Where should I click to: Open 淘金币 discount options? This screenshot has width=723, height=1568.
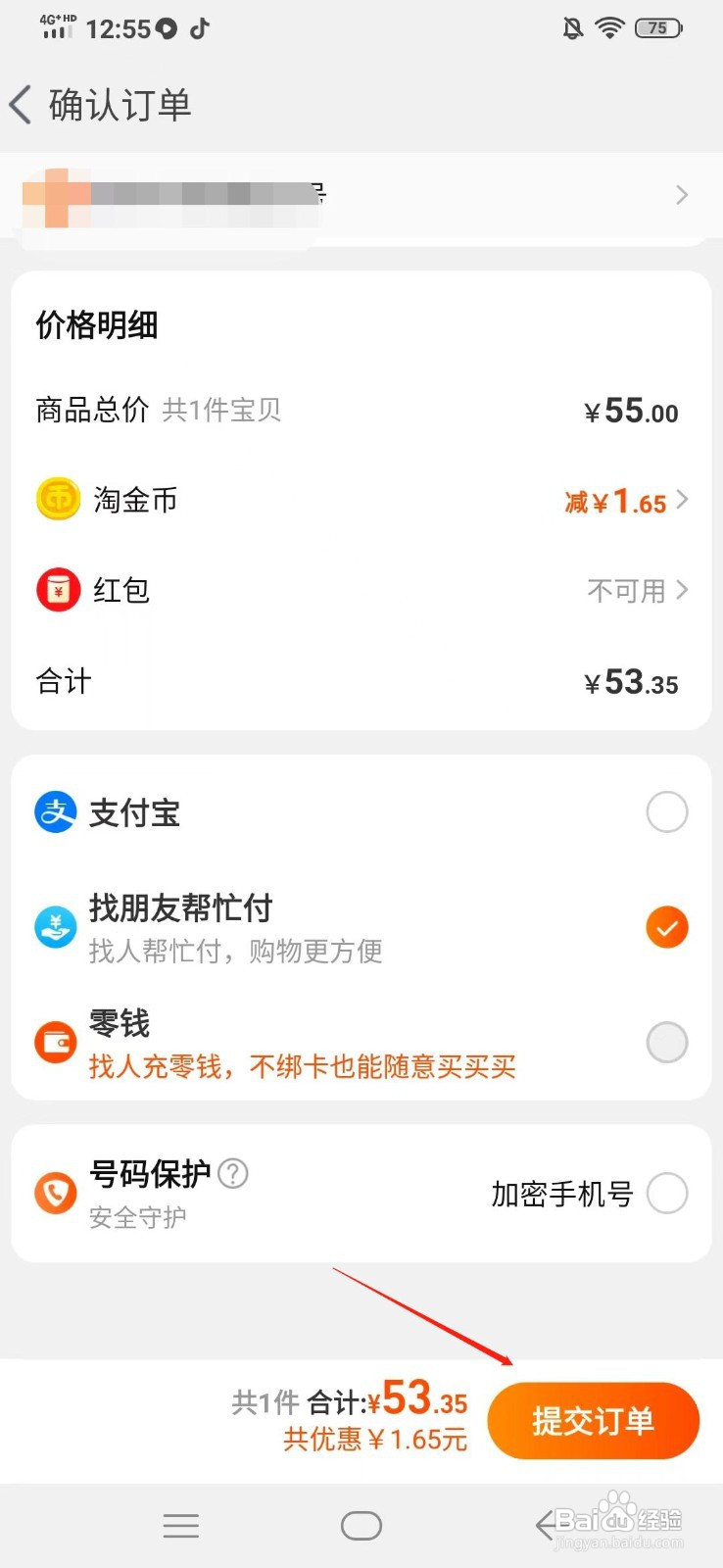coord(361,501)
